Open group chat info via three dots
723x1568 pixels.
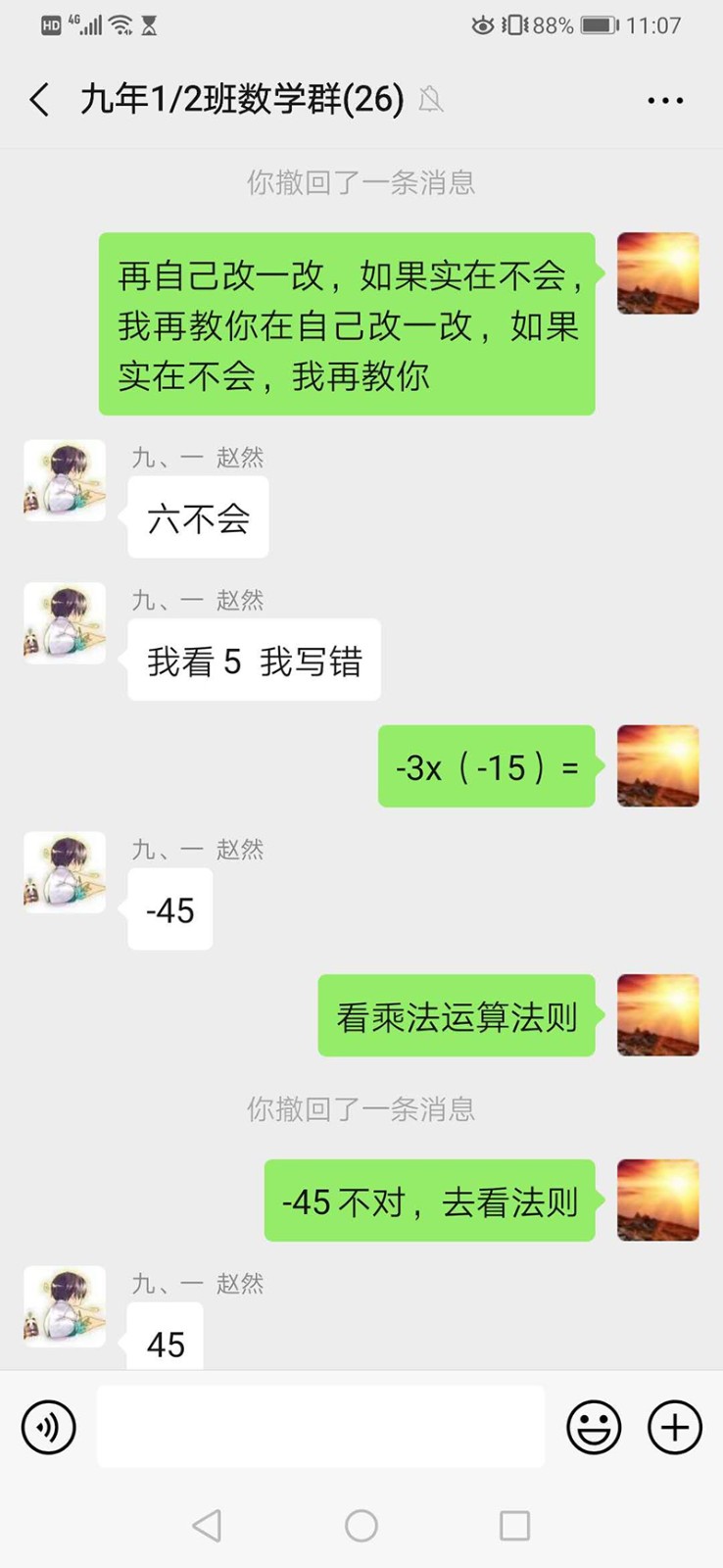[665, 100]
